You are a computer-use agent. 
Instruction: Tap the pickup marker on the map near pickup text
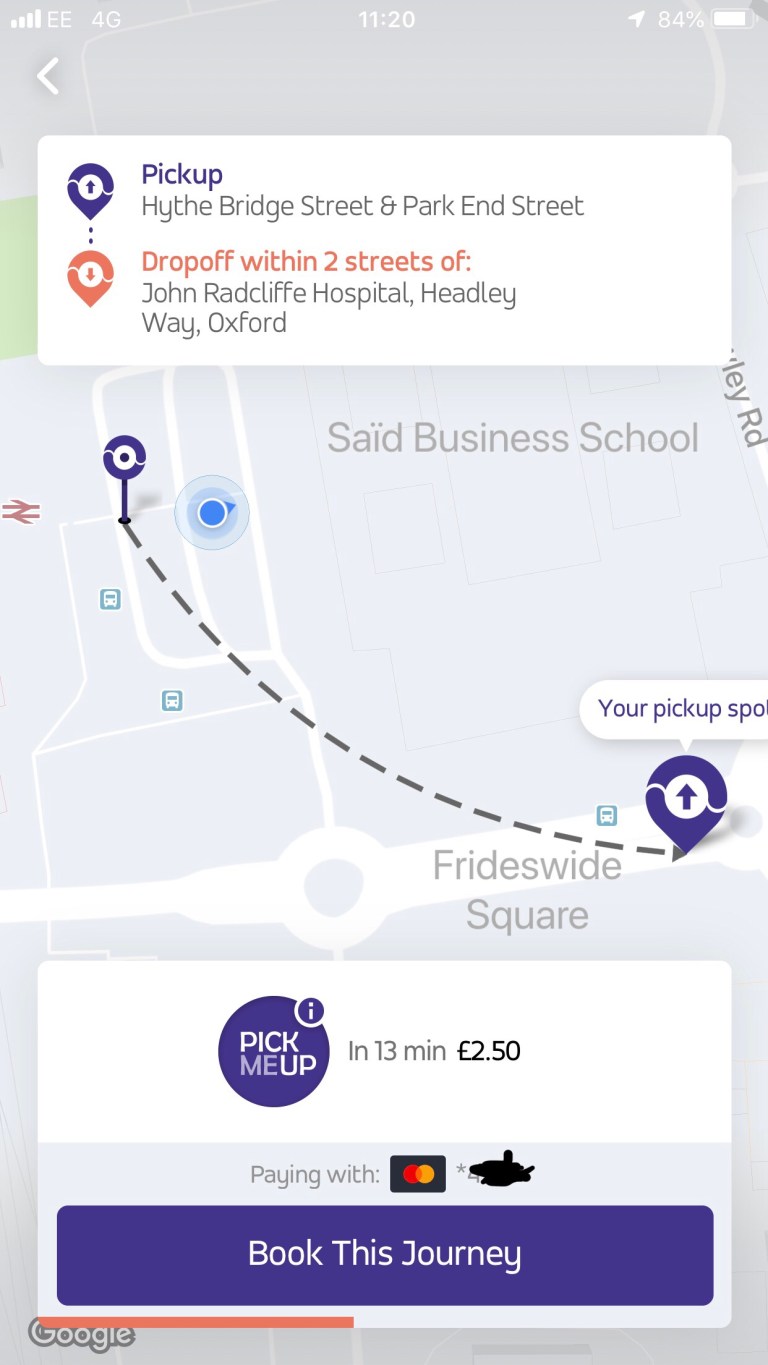(x=123, y=456)
